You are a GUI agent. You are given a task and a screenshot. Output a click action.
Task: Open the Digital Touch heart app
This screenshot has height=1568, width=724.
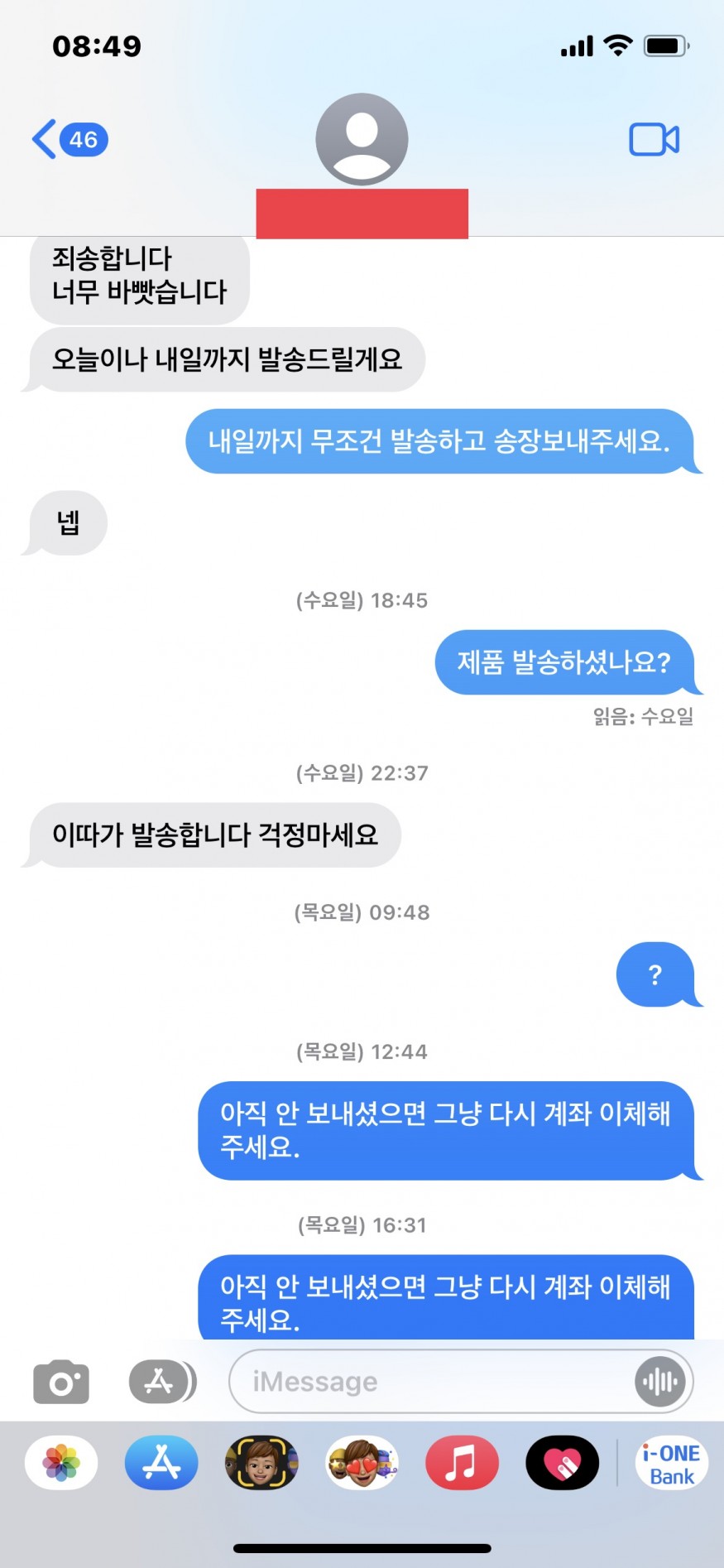(x=562, y=1463)
